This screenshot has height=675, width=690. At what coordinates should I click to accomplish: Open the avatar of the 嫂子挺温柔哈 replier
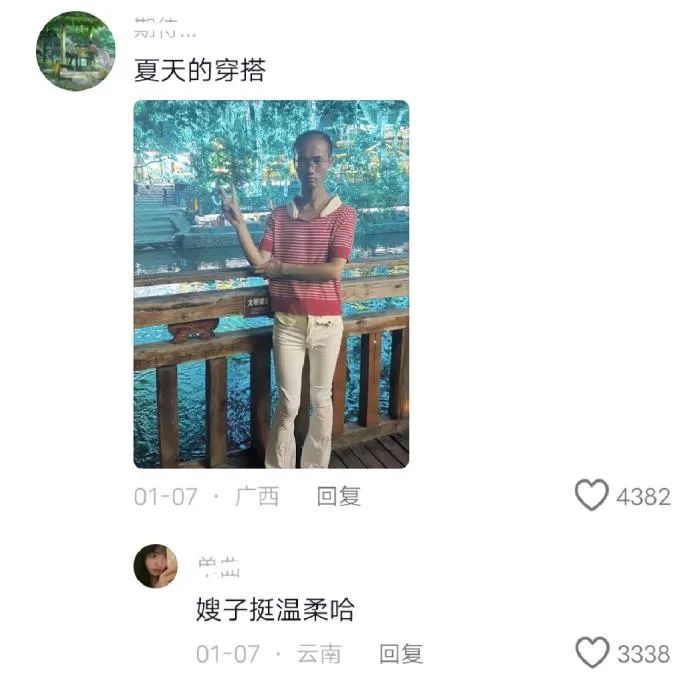coord(155,566)
